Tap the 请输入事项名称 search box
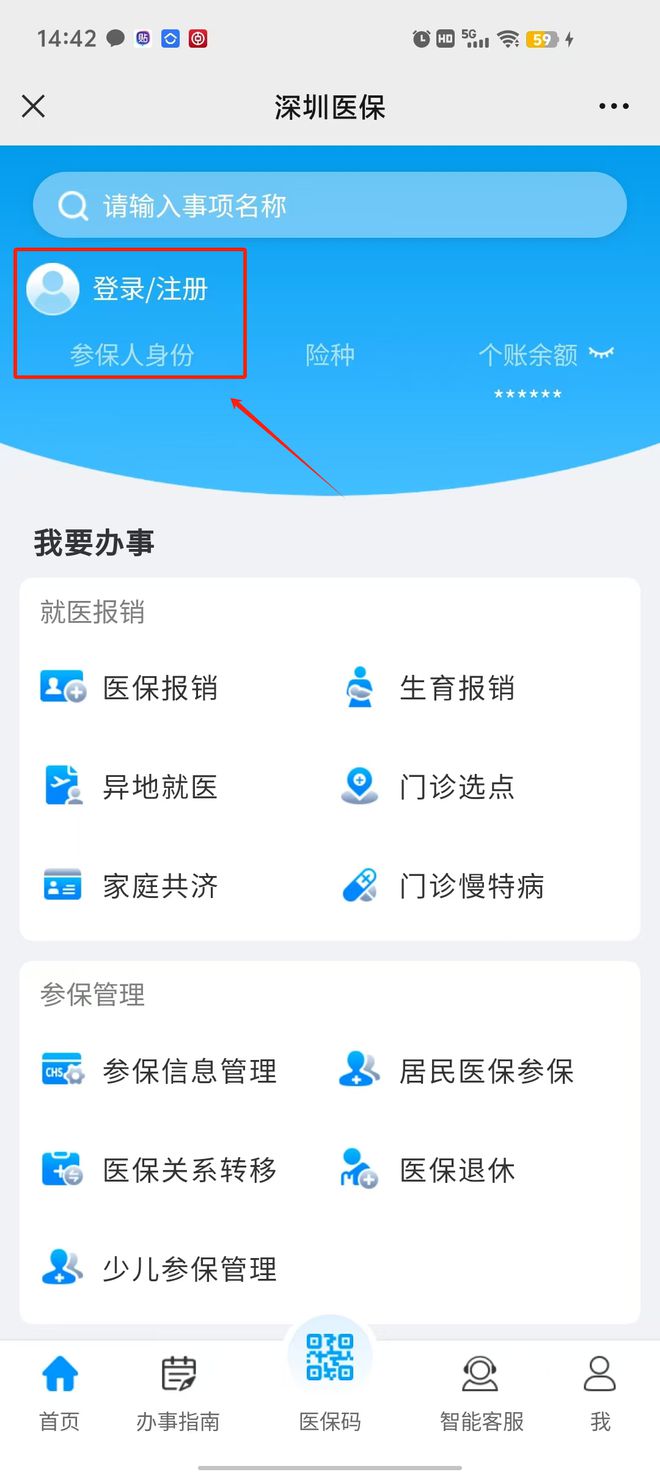Screen dimensions: 660x1472 [x=330, y=206]
